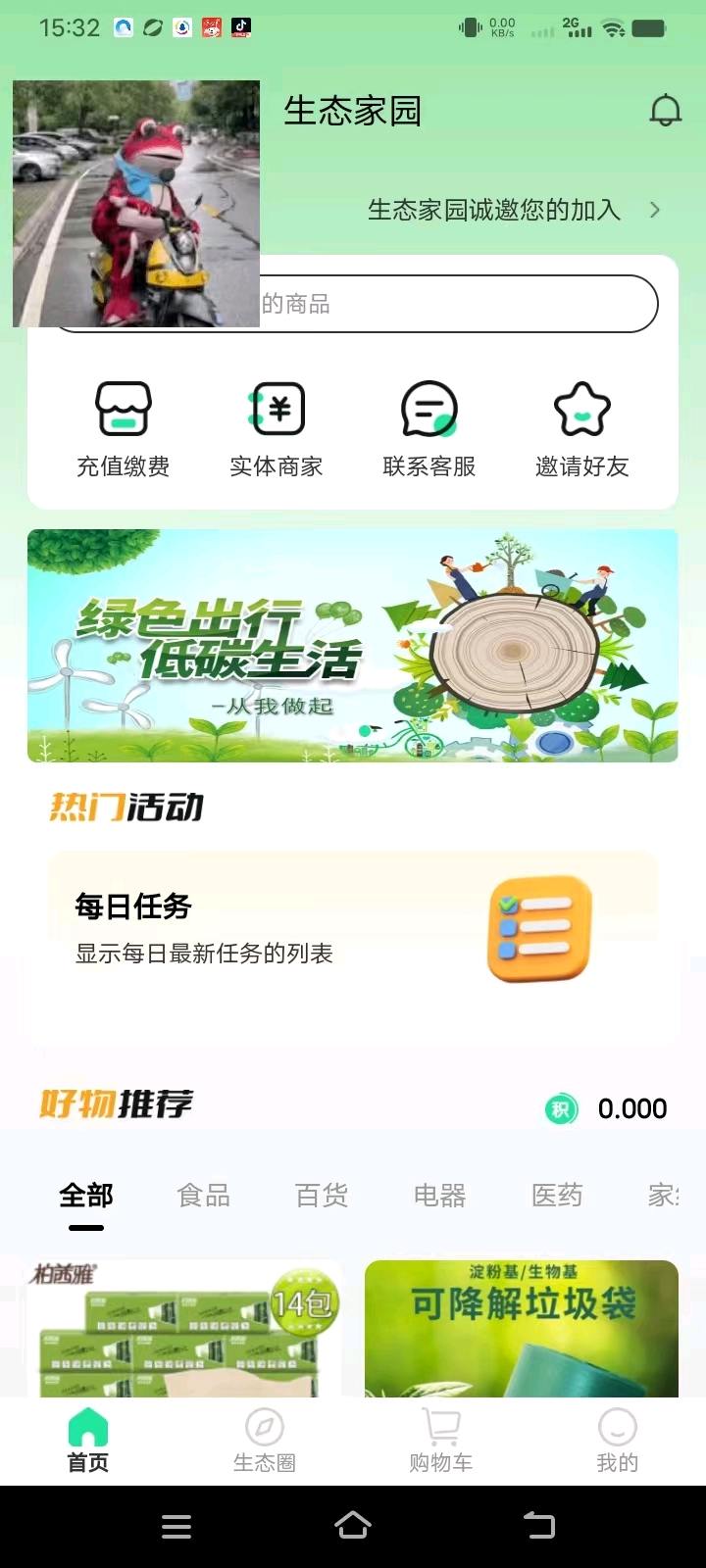The width and height of the screenshot is (706, 1568).
Task: Open the 每日任务 daily tasks card
Action: (353, 928)
